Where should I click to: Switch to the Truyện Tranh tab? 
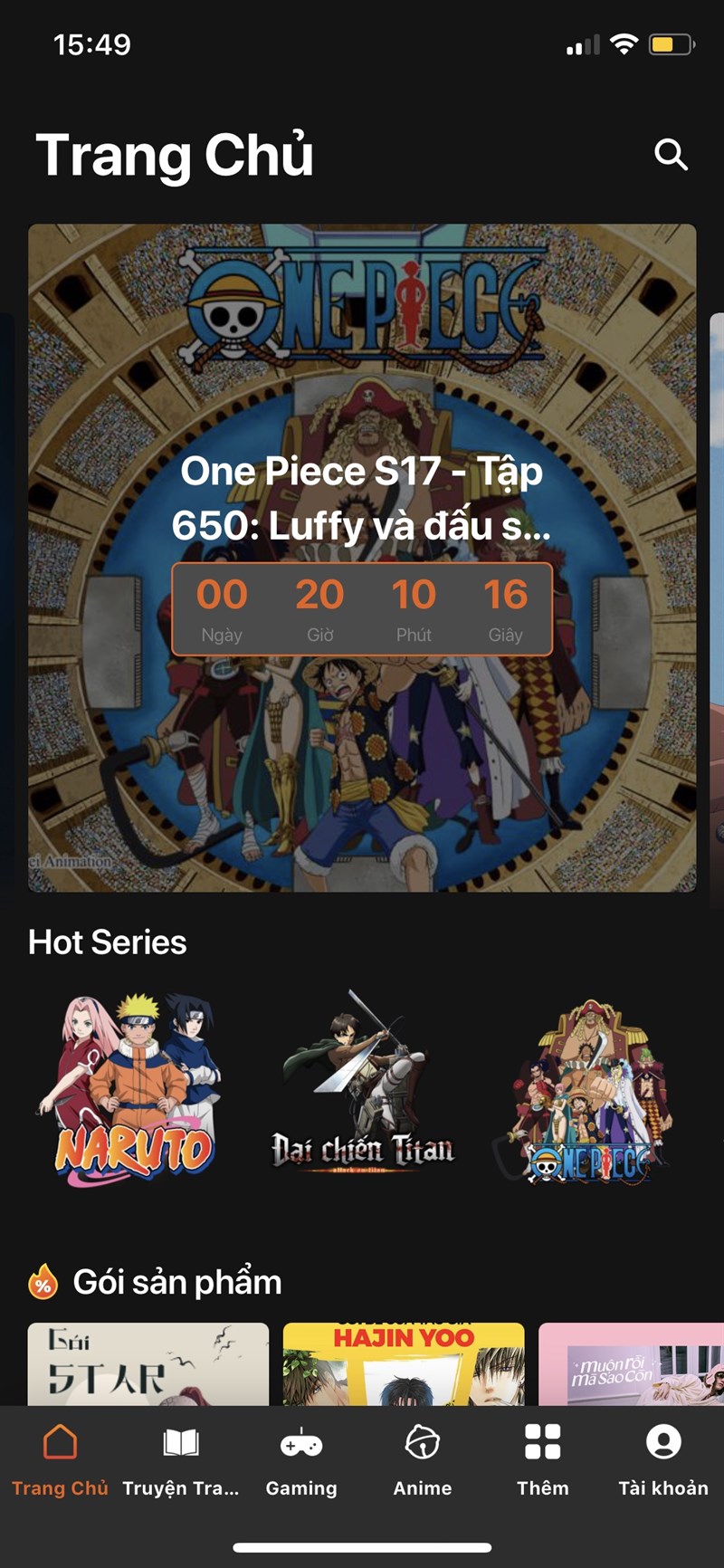click(x=181, y=1460)
